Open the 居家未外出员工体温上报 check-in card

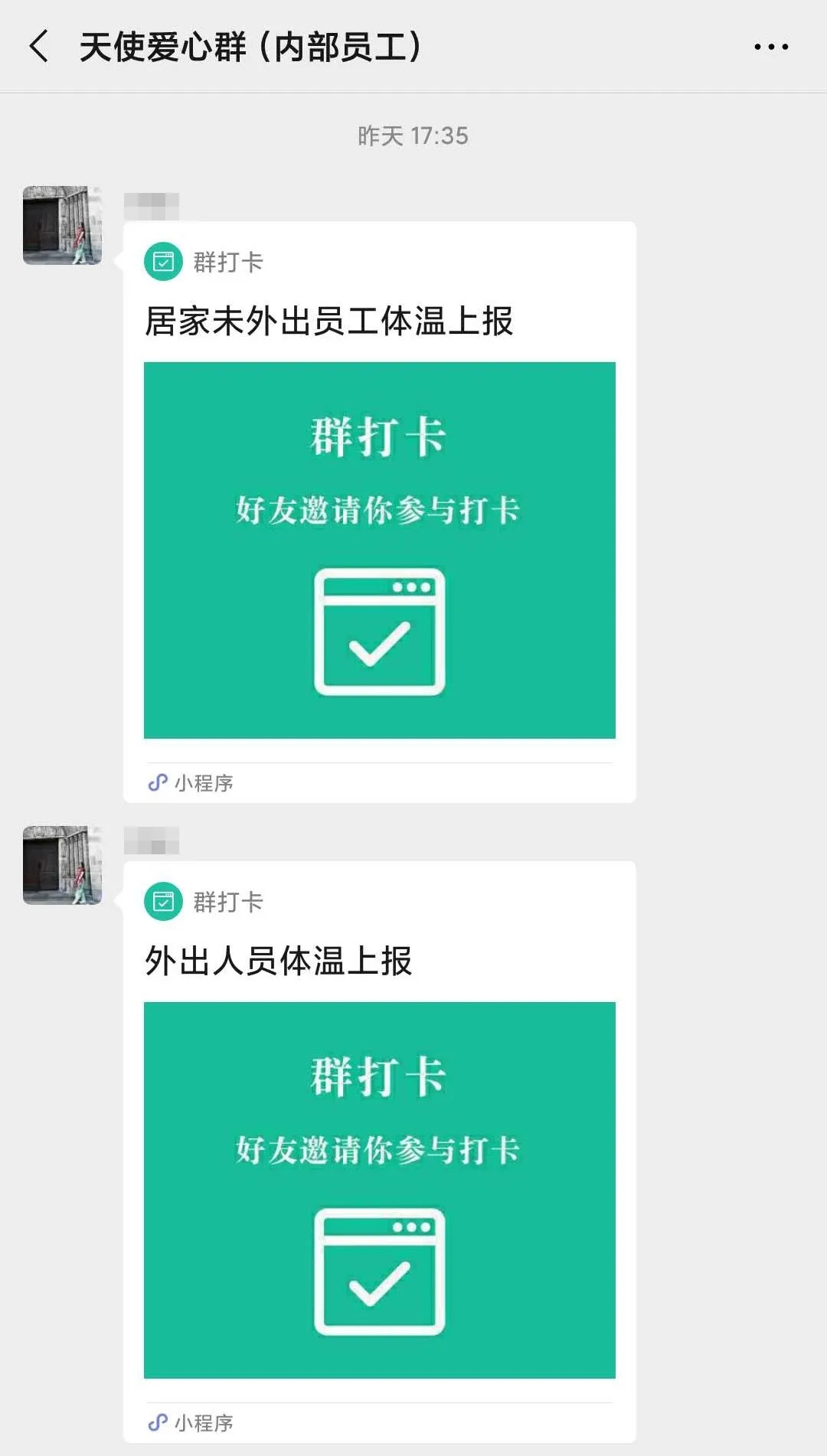(380, 512)
